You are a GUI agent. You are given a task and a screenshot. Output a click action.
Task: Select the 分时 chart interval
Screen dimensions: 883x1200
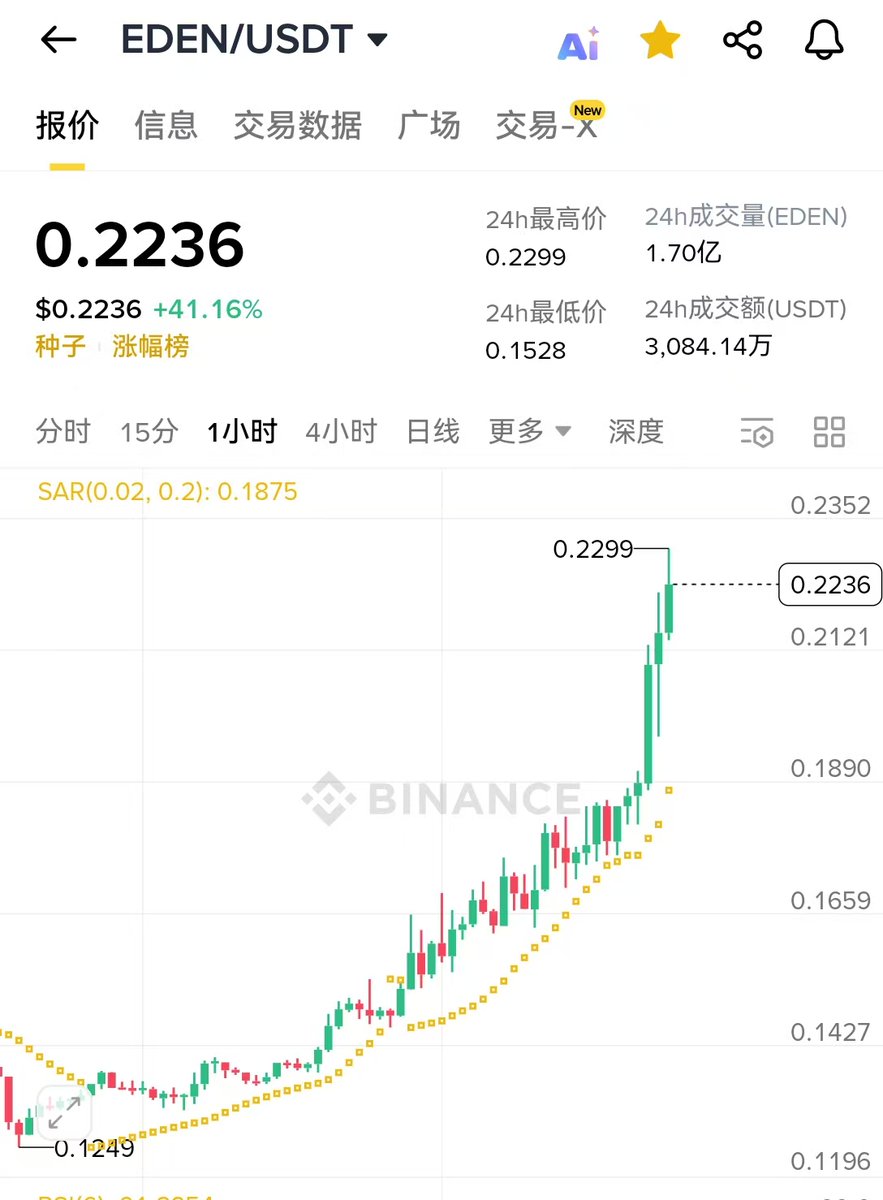click(x=63, y=432)
